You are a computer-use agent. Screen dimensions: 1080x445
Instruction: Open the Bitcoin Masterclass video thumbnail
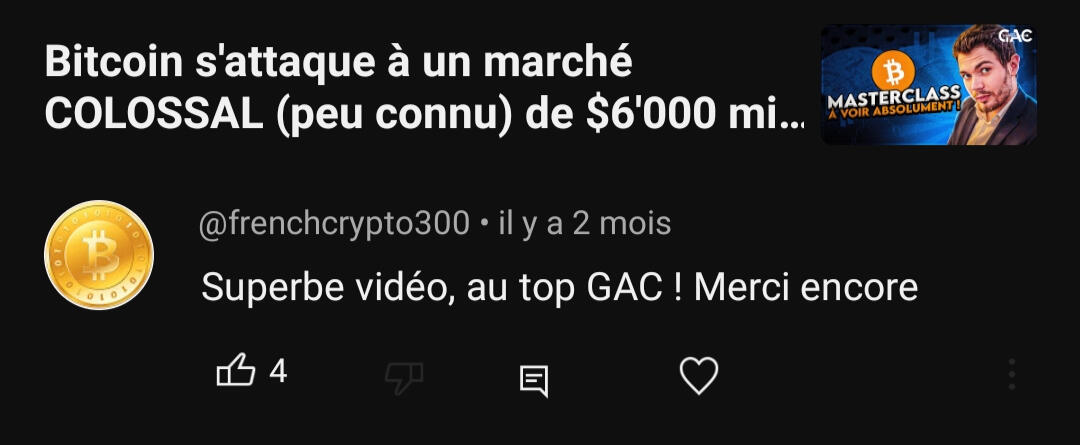pyautogui.click(x=928, y=85)
